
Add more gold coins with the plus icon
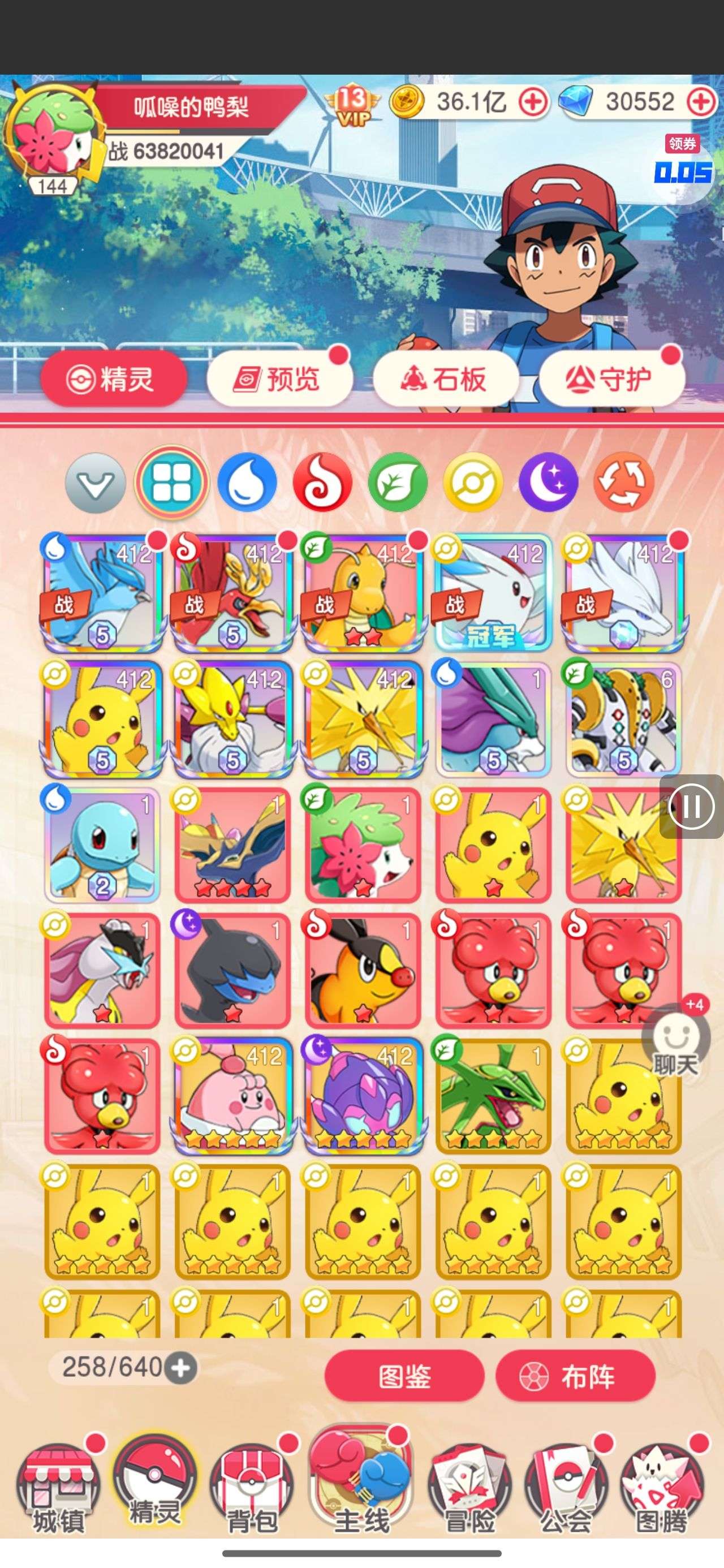pos(533,102)
